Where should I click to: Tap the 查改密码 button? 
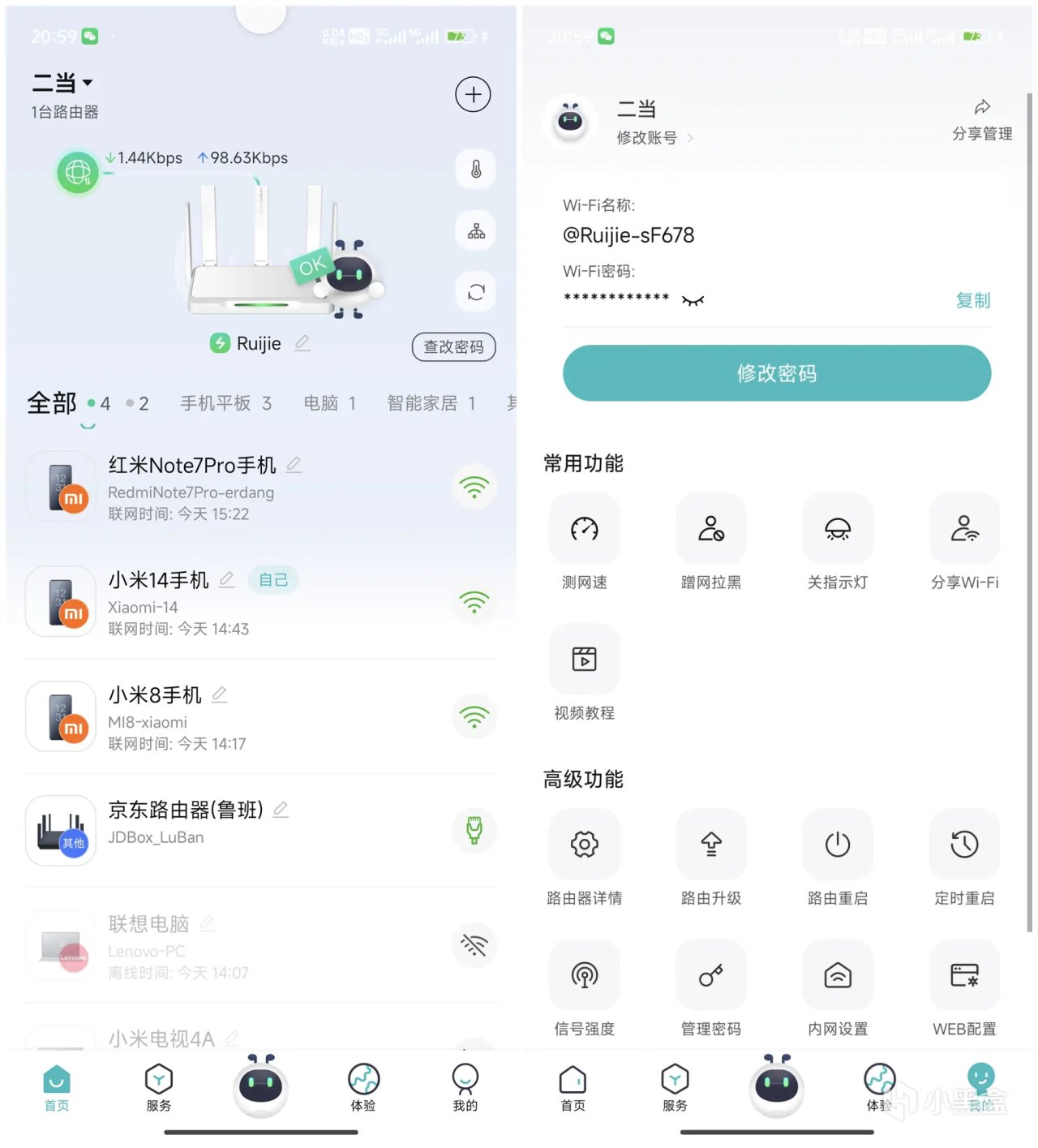(x=453, y=346)
